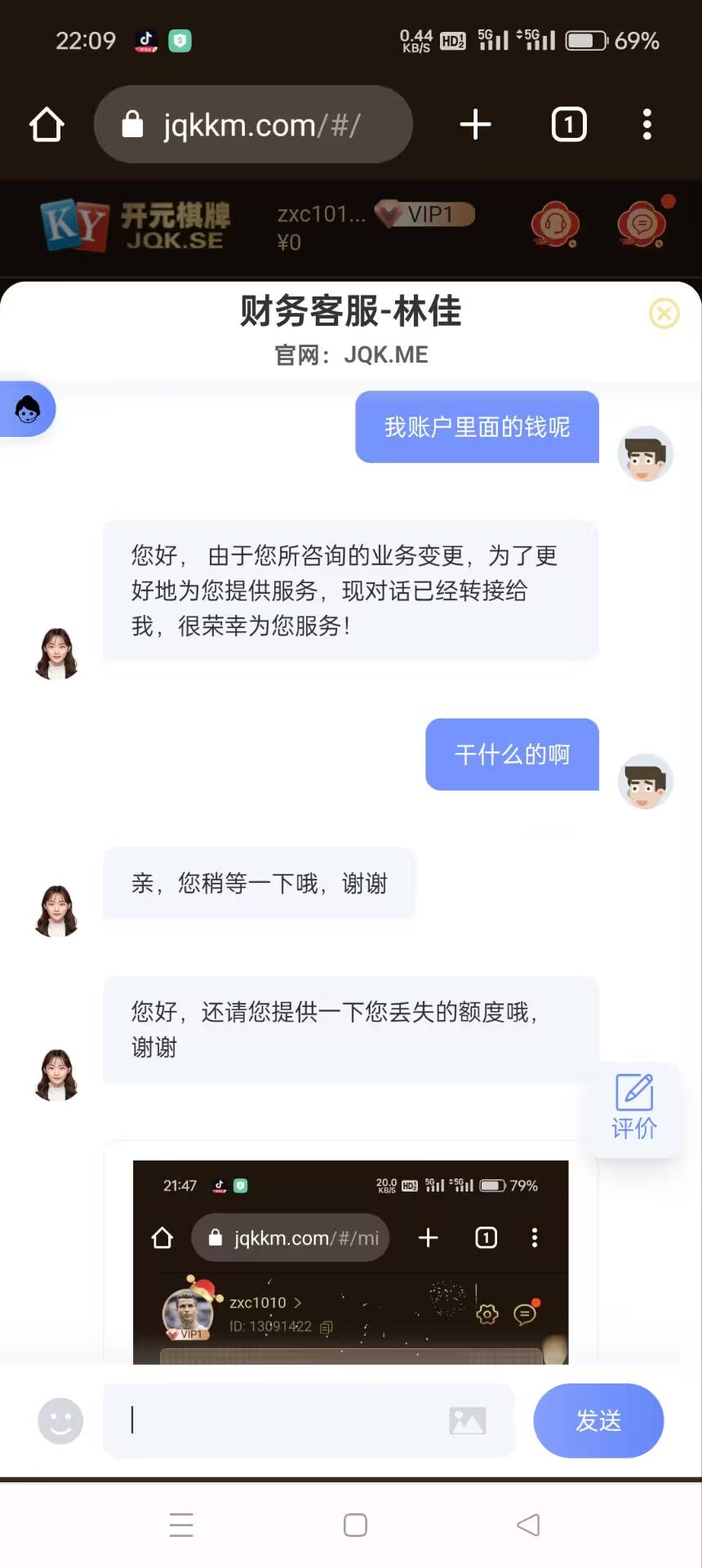Tap the 发送 send button

(x=598, y=1421)
